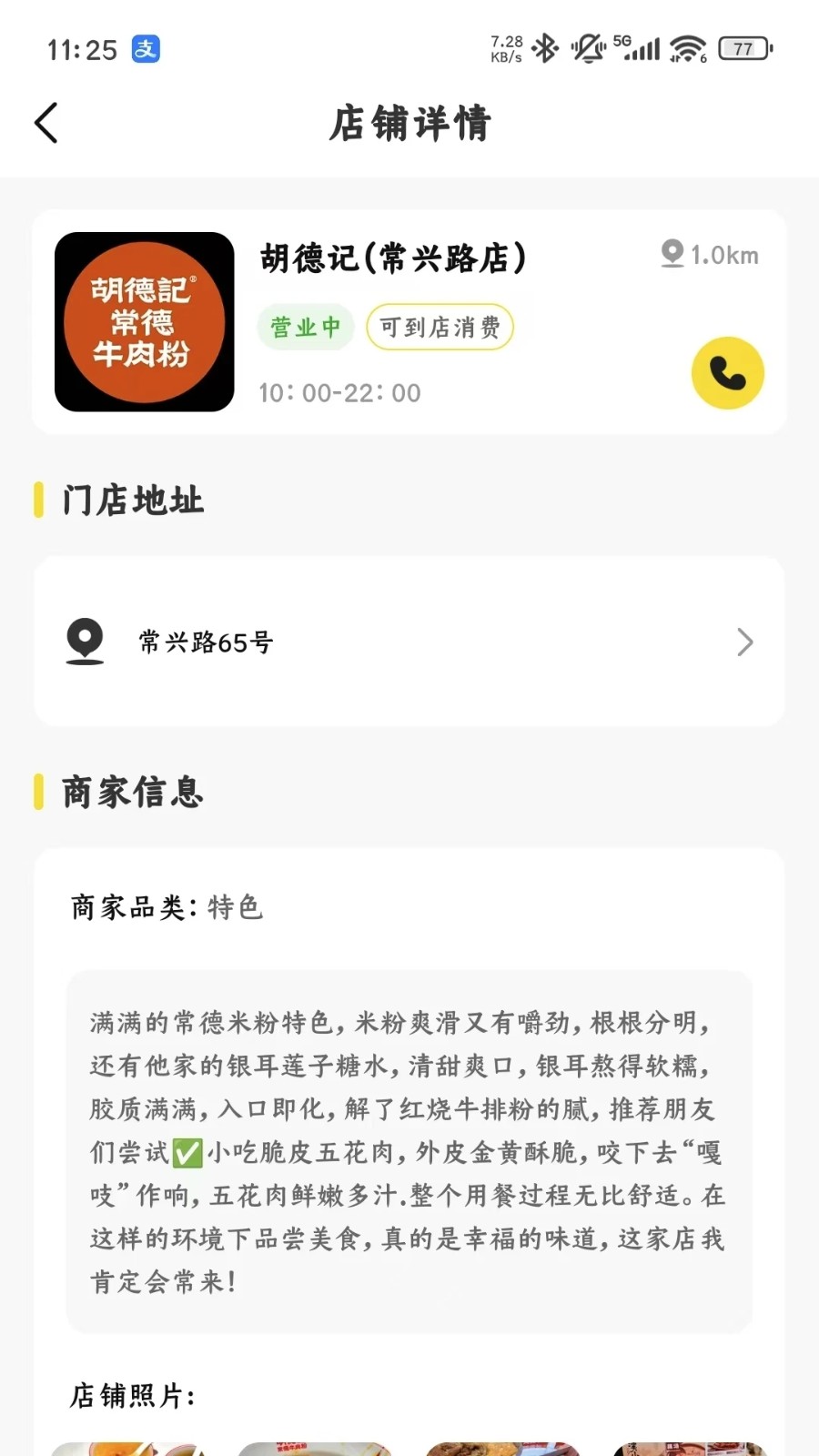The width and height of the screenshot is (819, 1456).
Task: Click the location pin icon beside 1.0km
Action: pyautogui.click(x=671, y=255)
